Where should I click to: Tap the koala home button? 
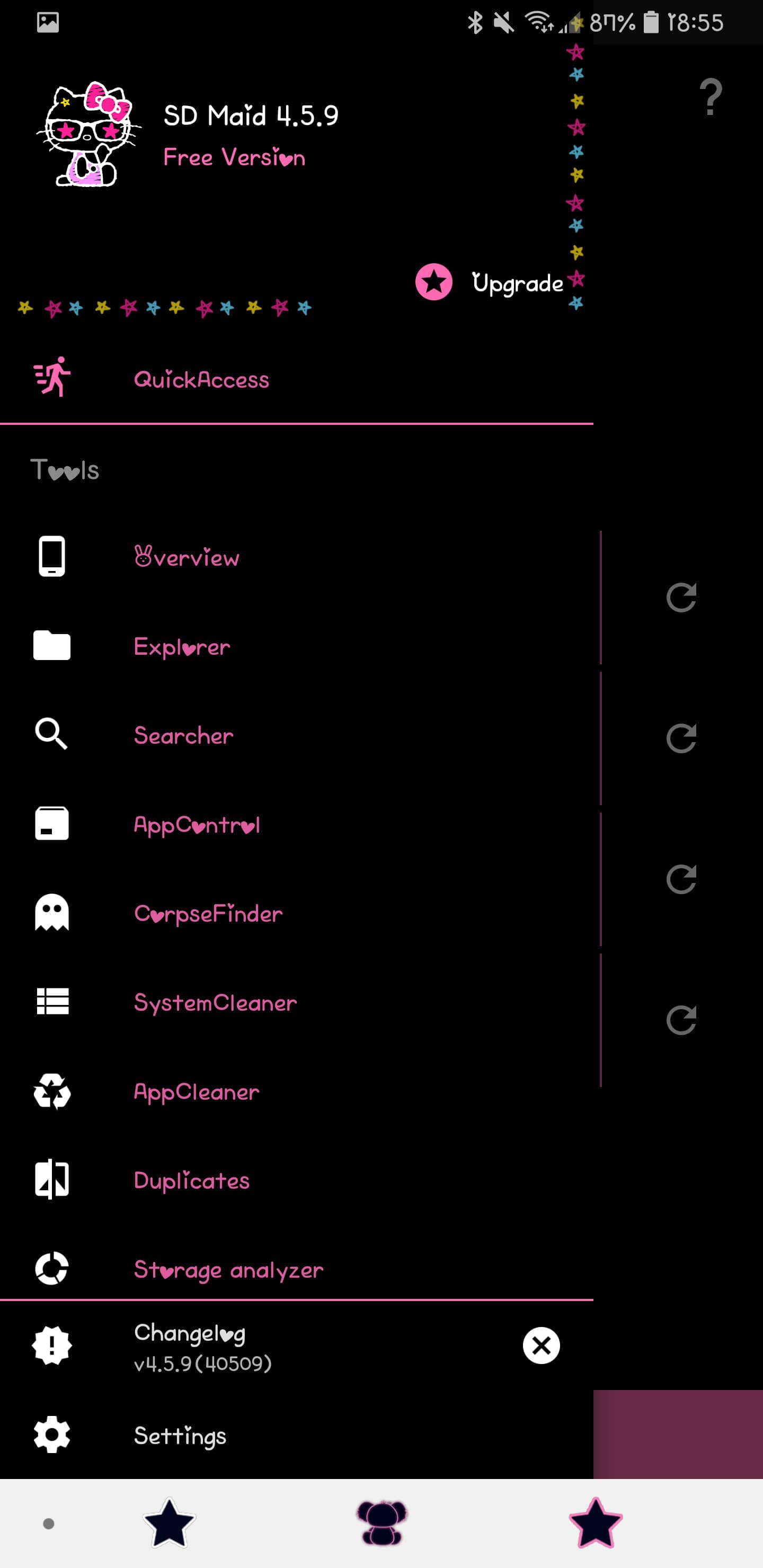(382, 1523)
